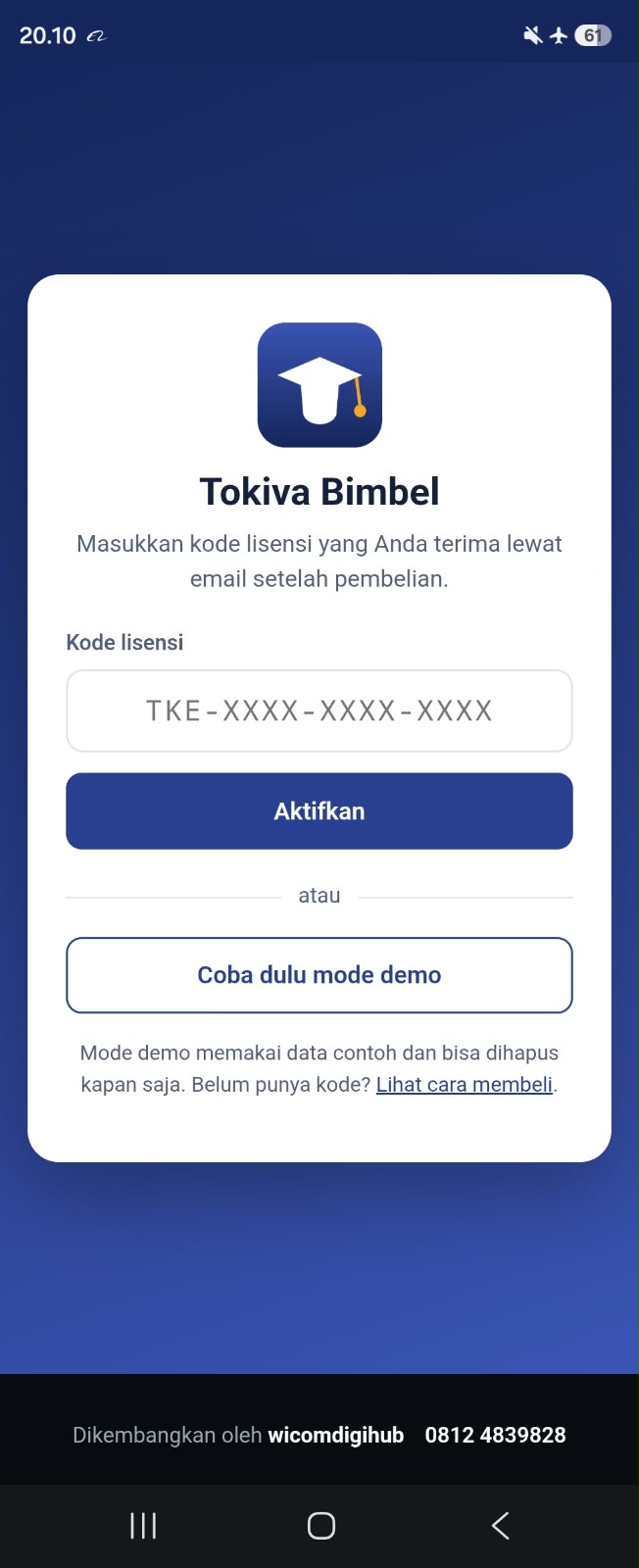
Task: Tap the Aktifkan button
Action: (x=319, y=811)
